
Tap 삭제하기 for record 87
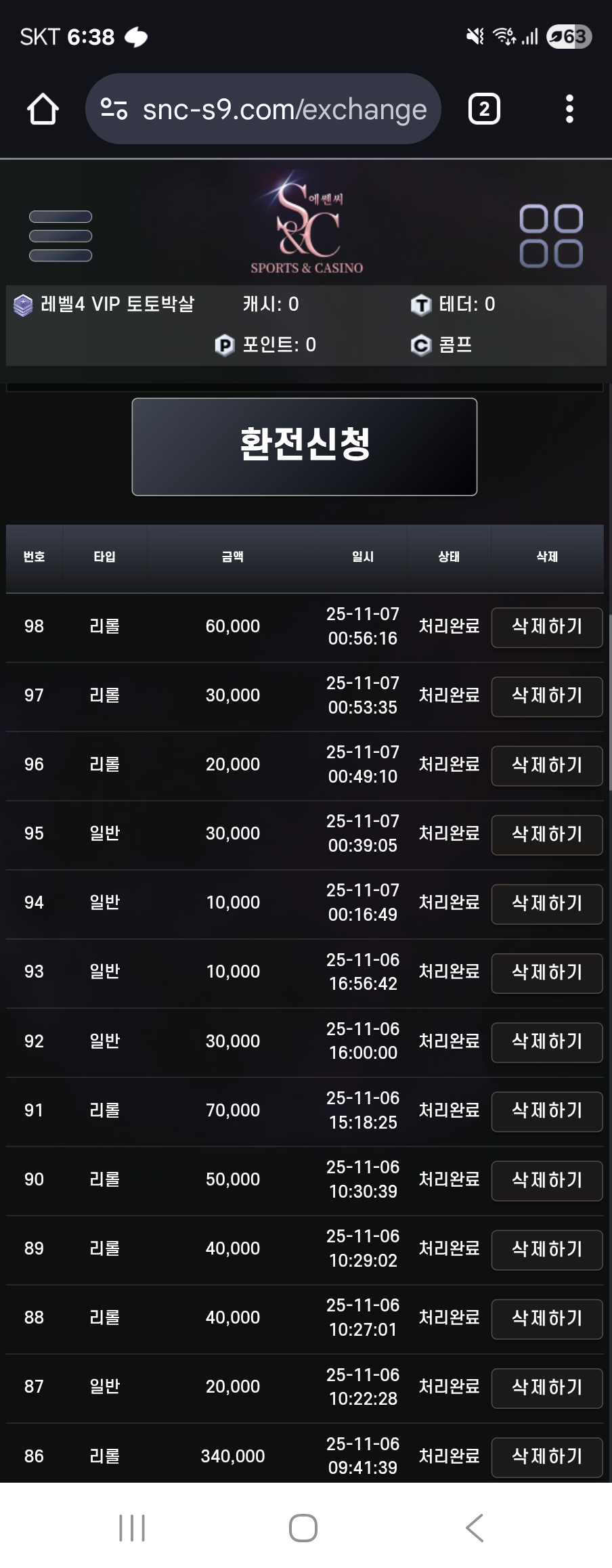point(546,1387)
